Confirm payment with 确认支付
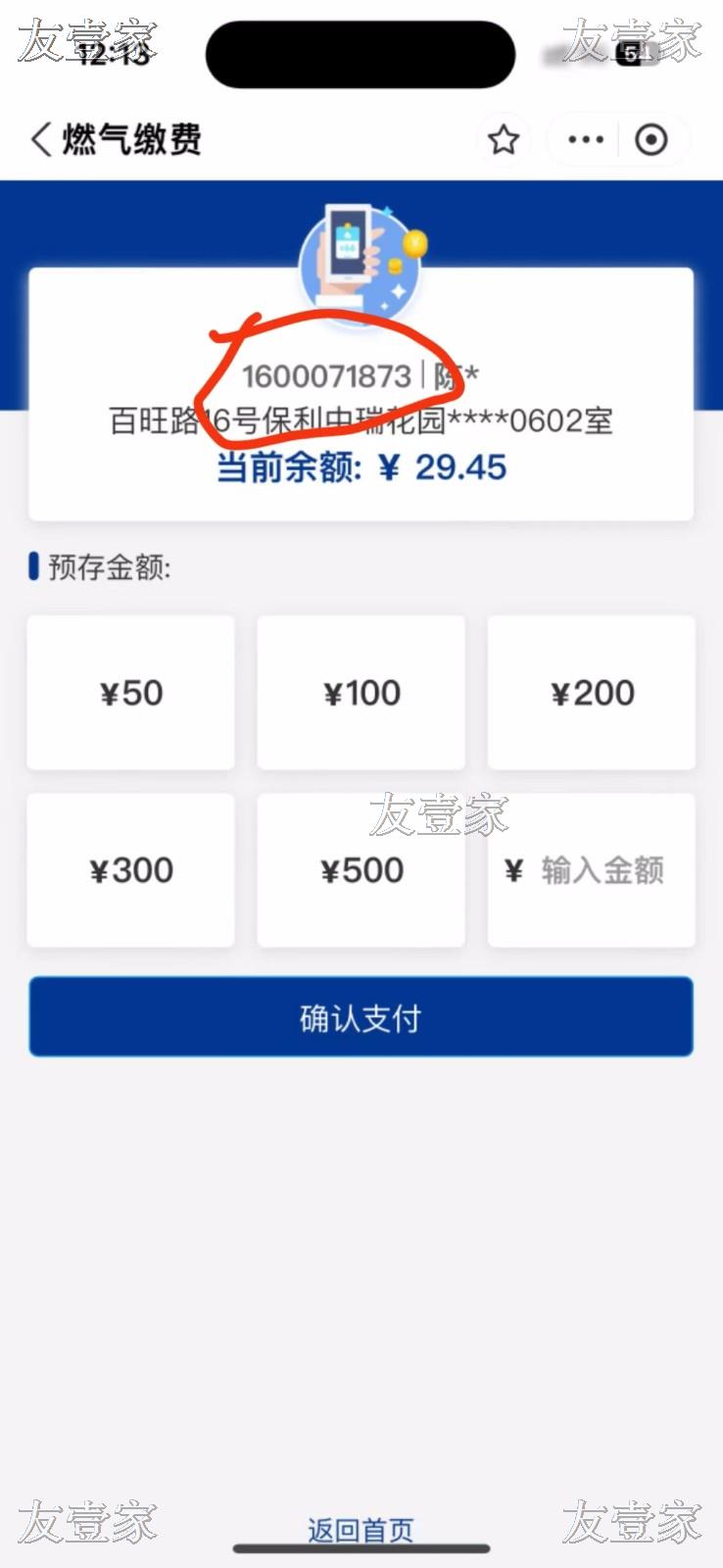Screen dimensions: 723x1568 pos(361,1017)
